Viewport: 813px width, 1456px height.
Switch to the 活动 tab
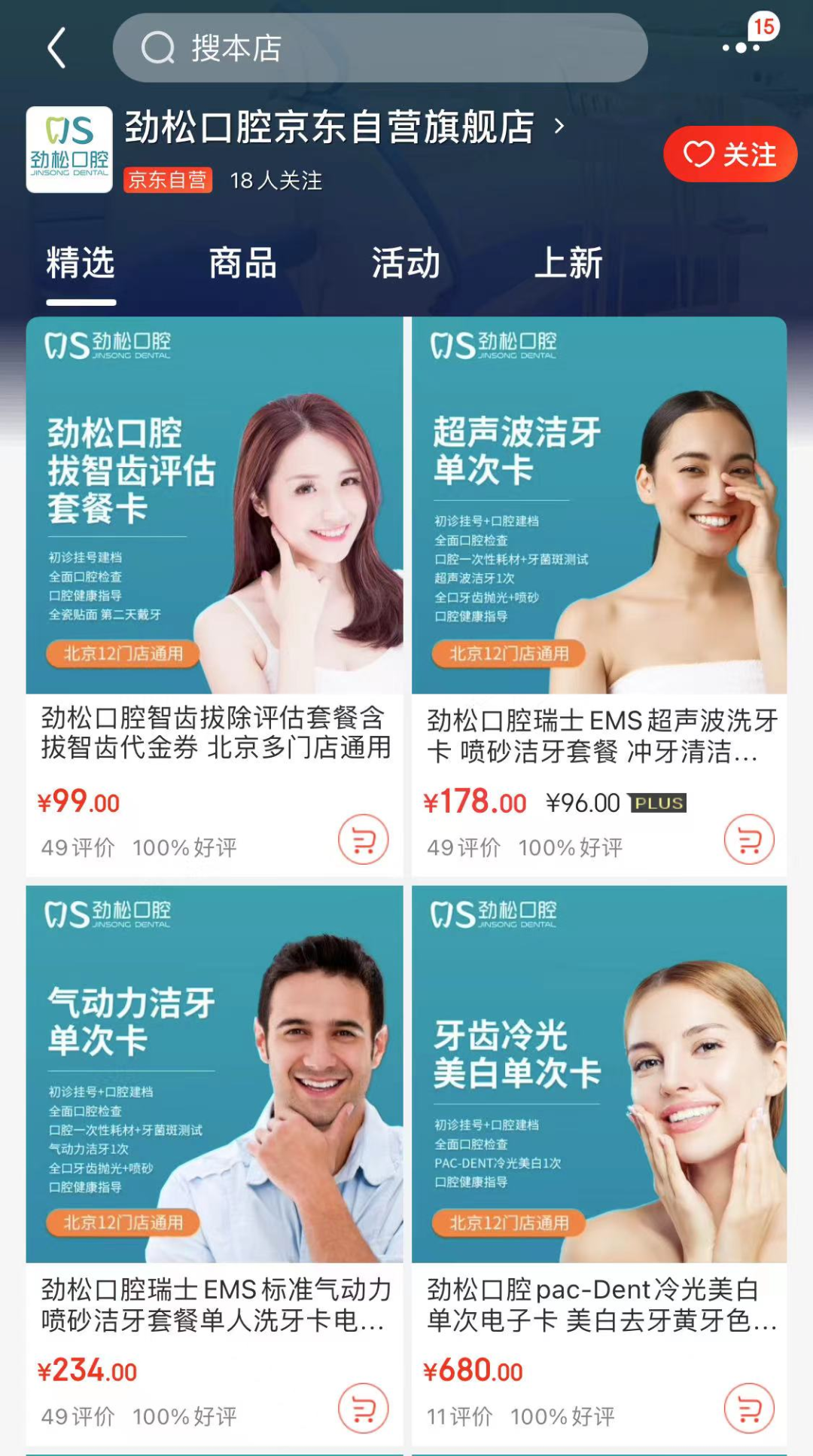tap(406, 264)
